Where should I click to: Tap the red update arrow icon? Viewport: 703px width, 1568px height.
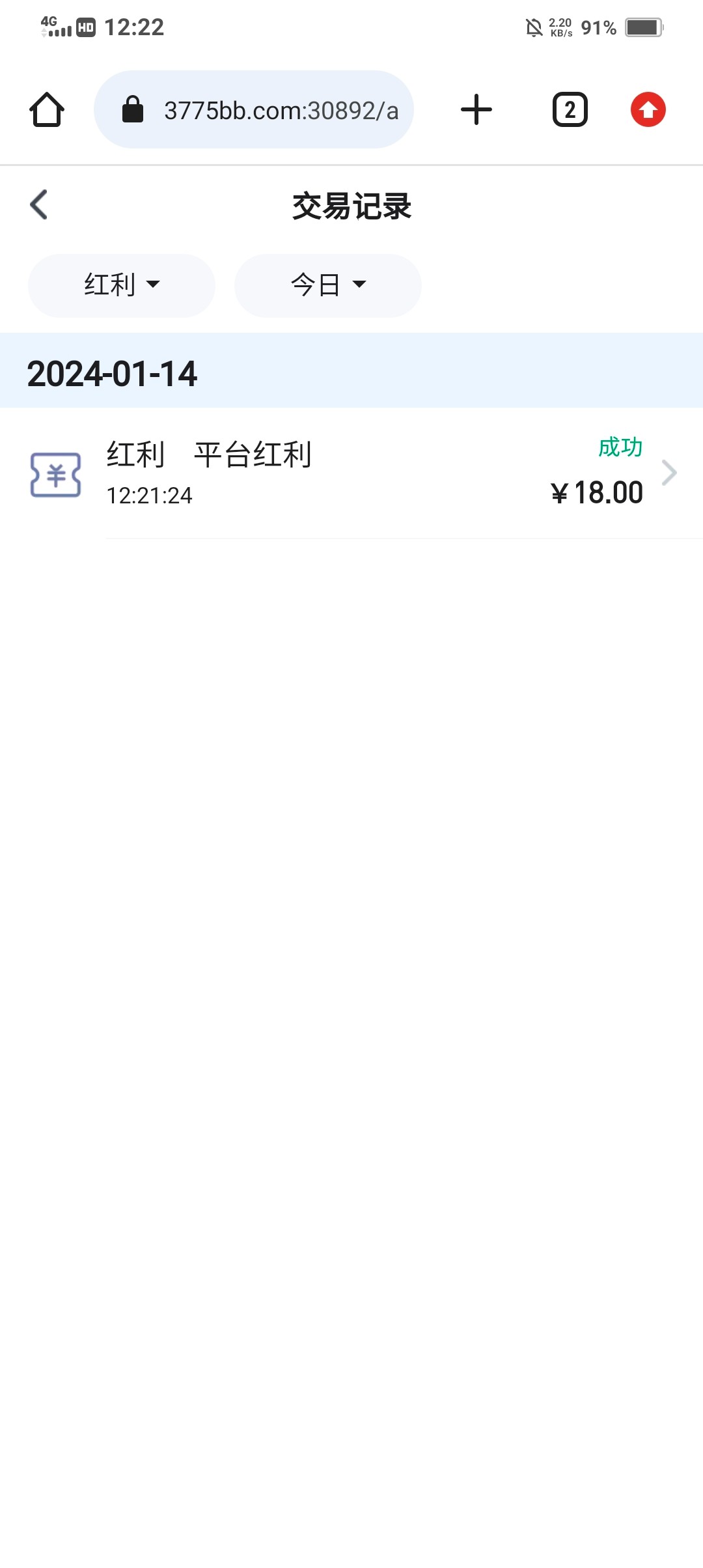pyautogui.click(x=648, y=109)
